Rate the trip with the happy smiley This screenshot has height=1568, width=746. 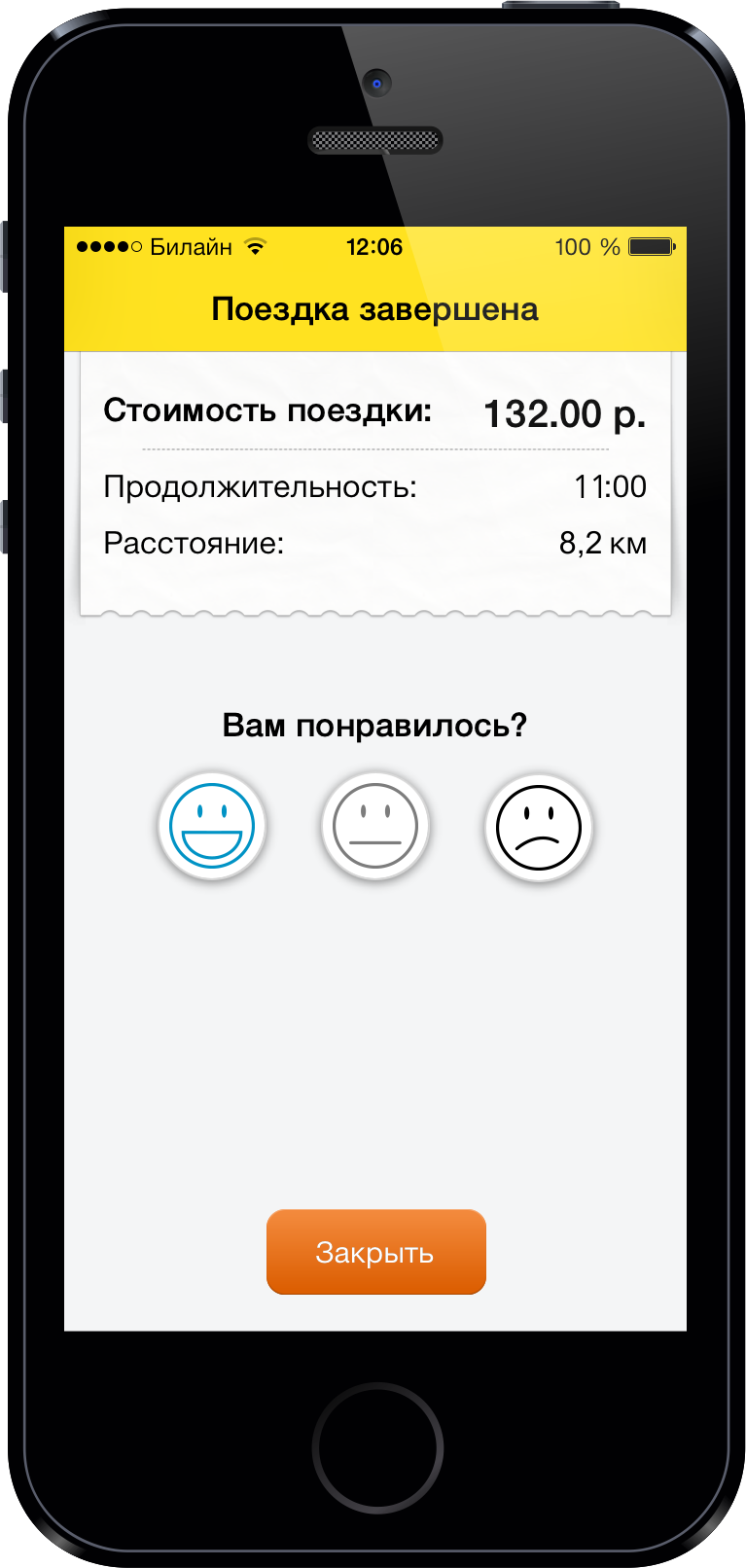tap(212, 826)
